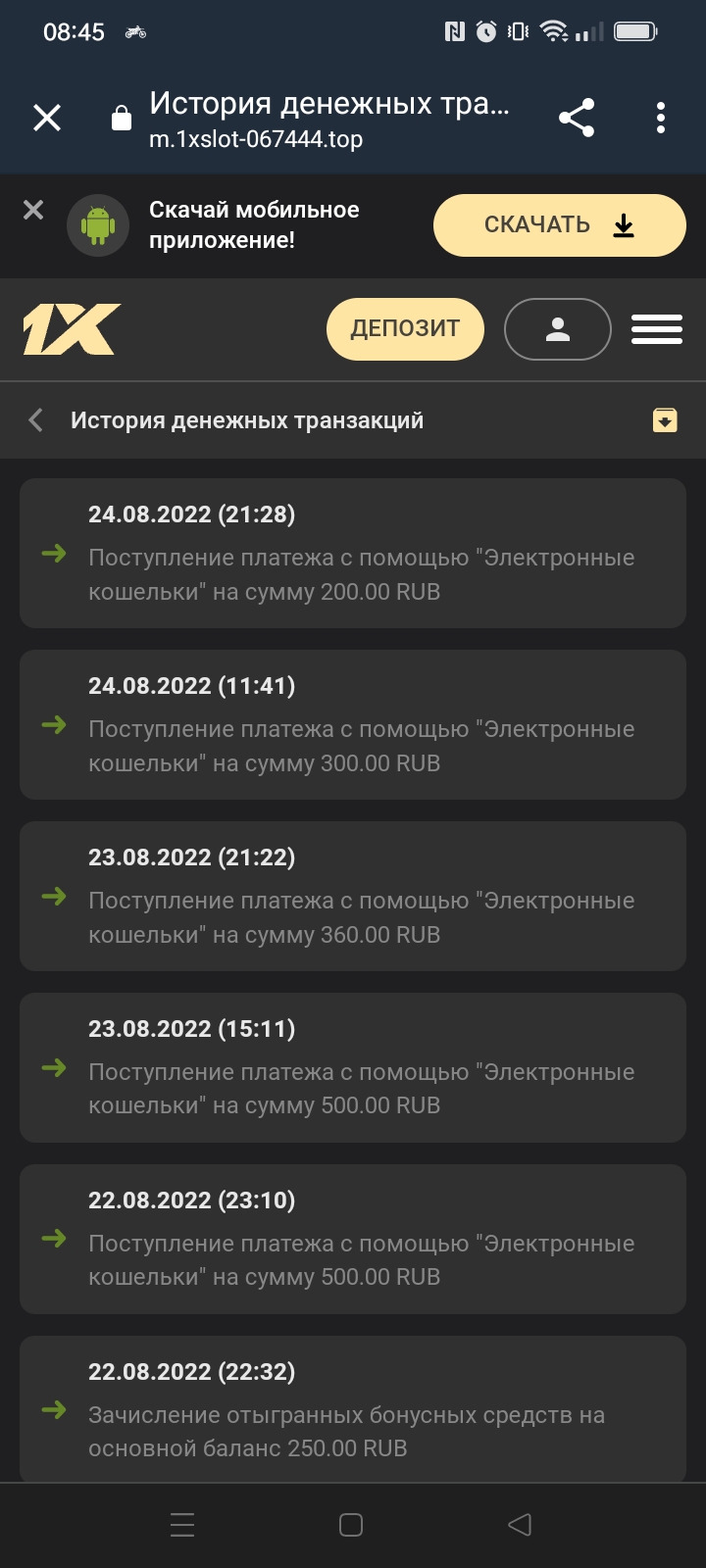Go back using the chevron before the page title
The image size is (706, 1568).
click(34, 419)
